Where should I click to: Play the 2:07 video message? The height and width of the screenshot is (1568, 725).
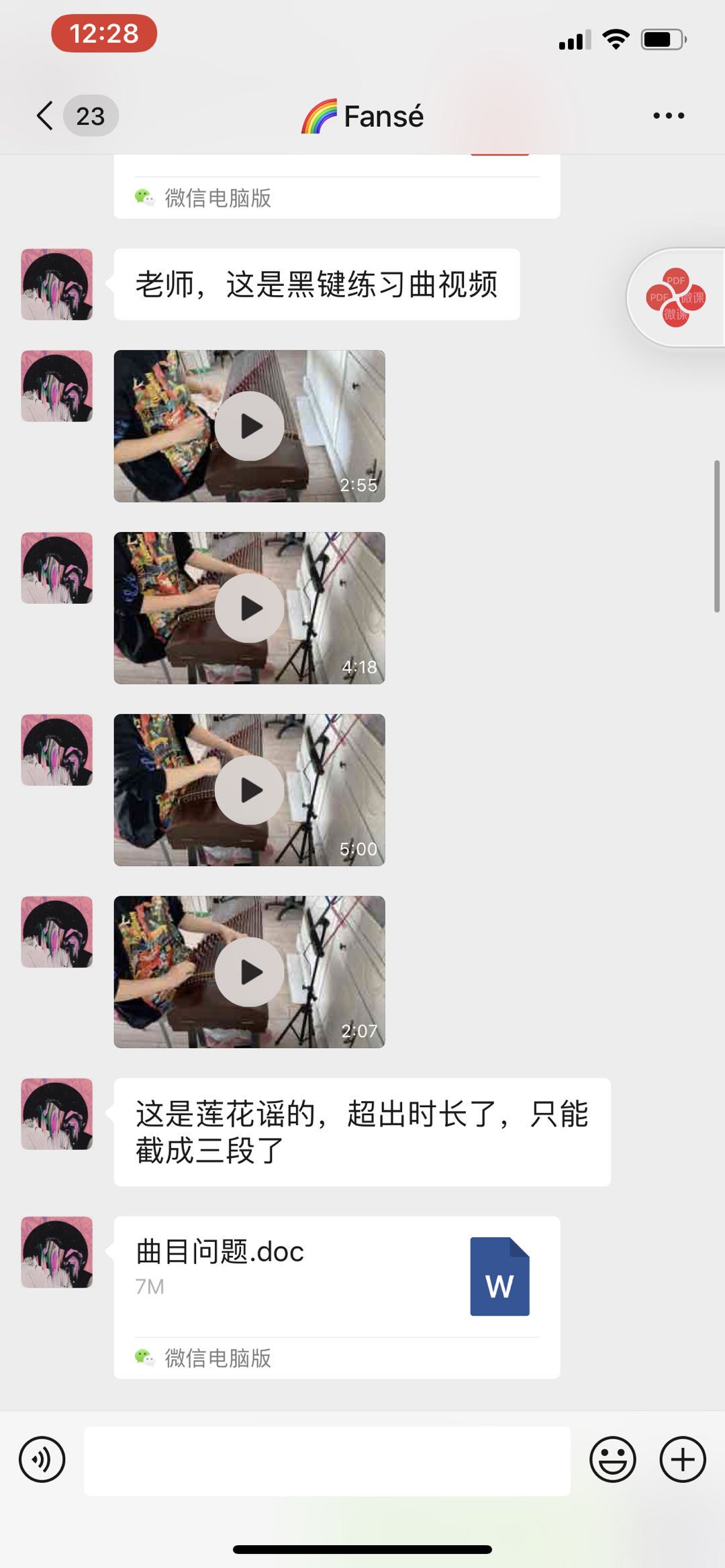250,972
